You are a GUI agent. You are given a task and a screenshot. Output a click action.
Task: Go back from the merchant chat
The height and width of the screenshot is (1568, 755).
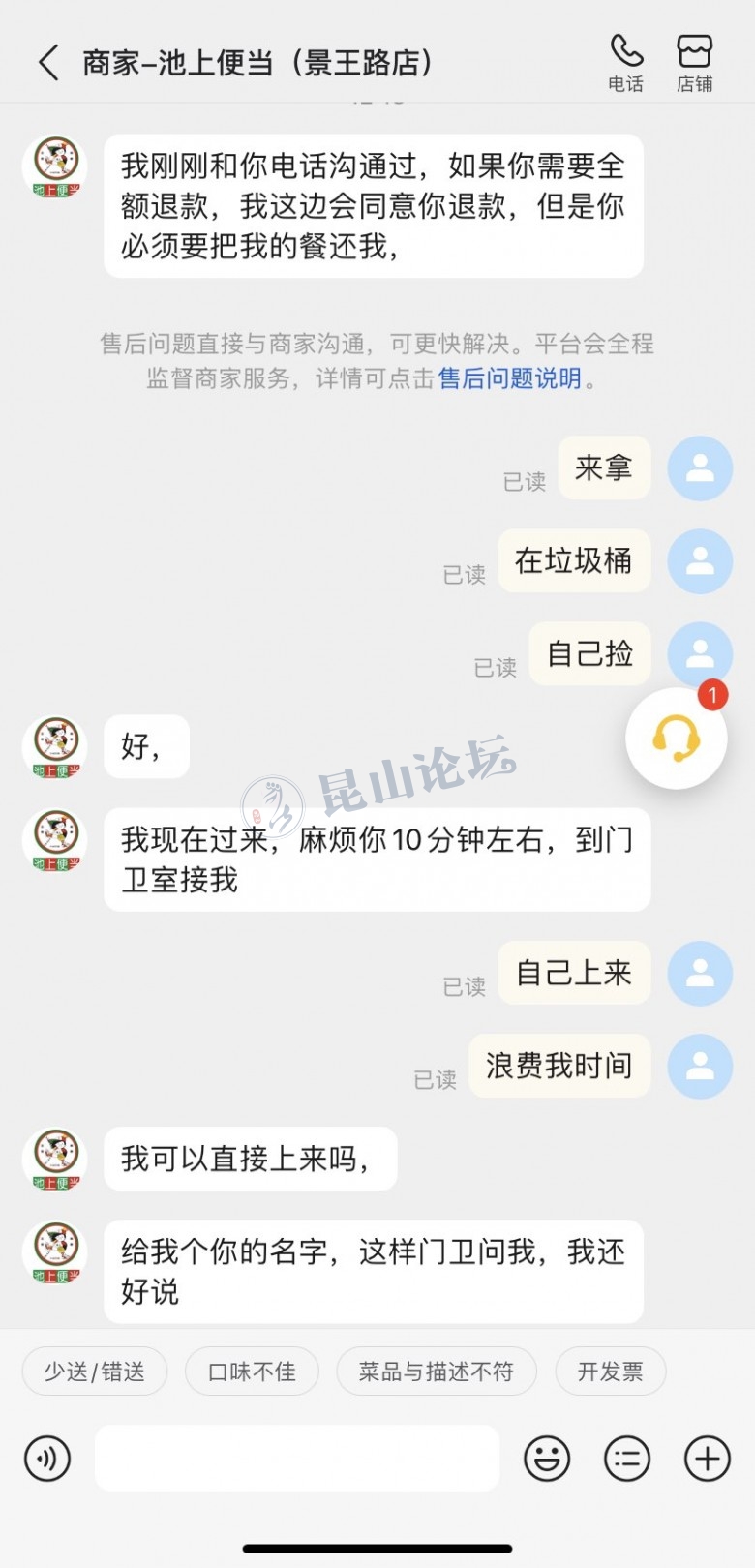click(48, 63)
